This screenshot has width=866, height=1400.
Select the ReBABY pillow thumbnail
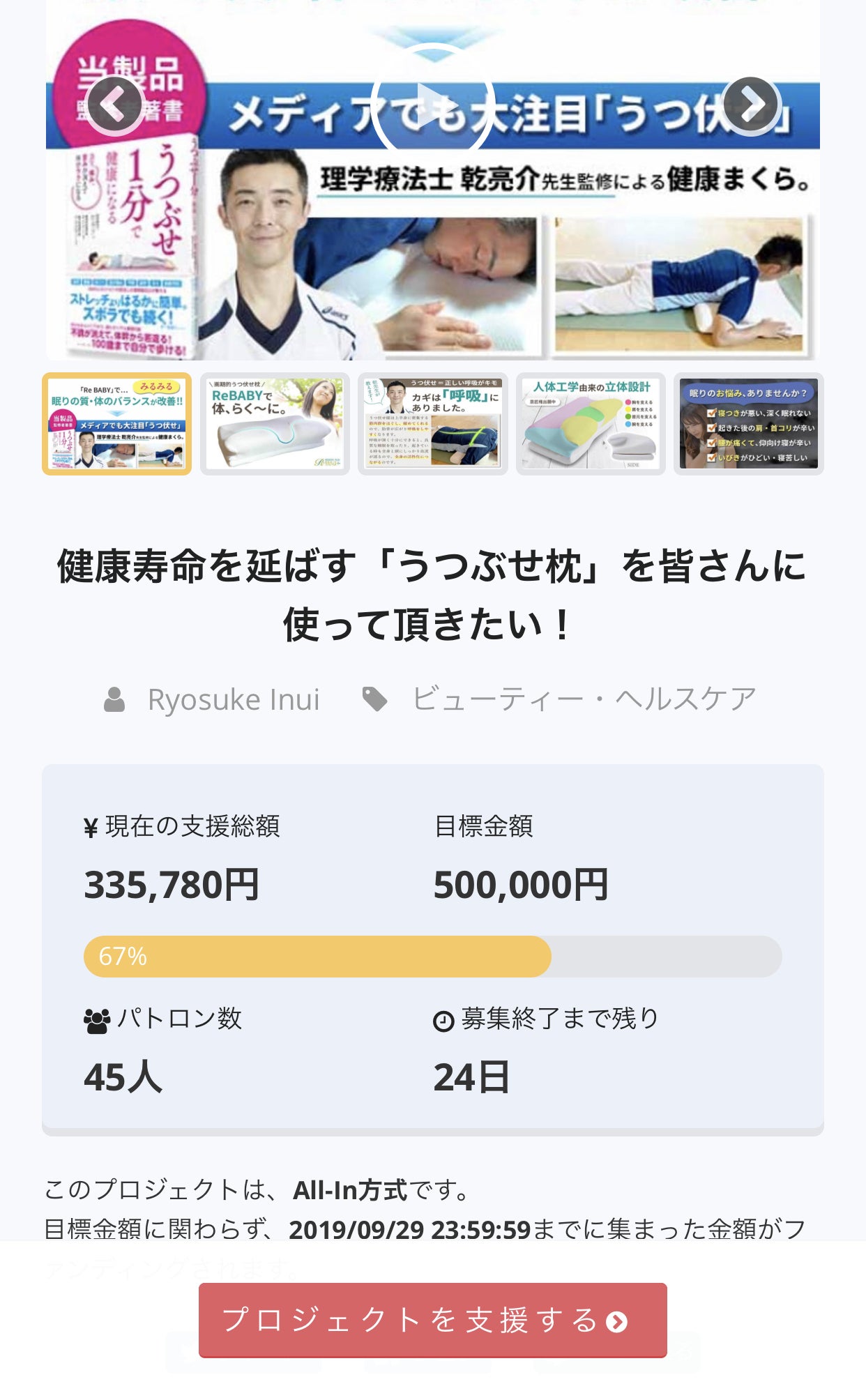(x=275, y=424)
